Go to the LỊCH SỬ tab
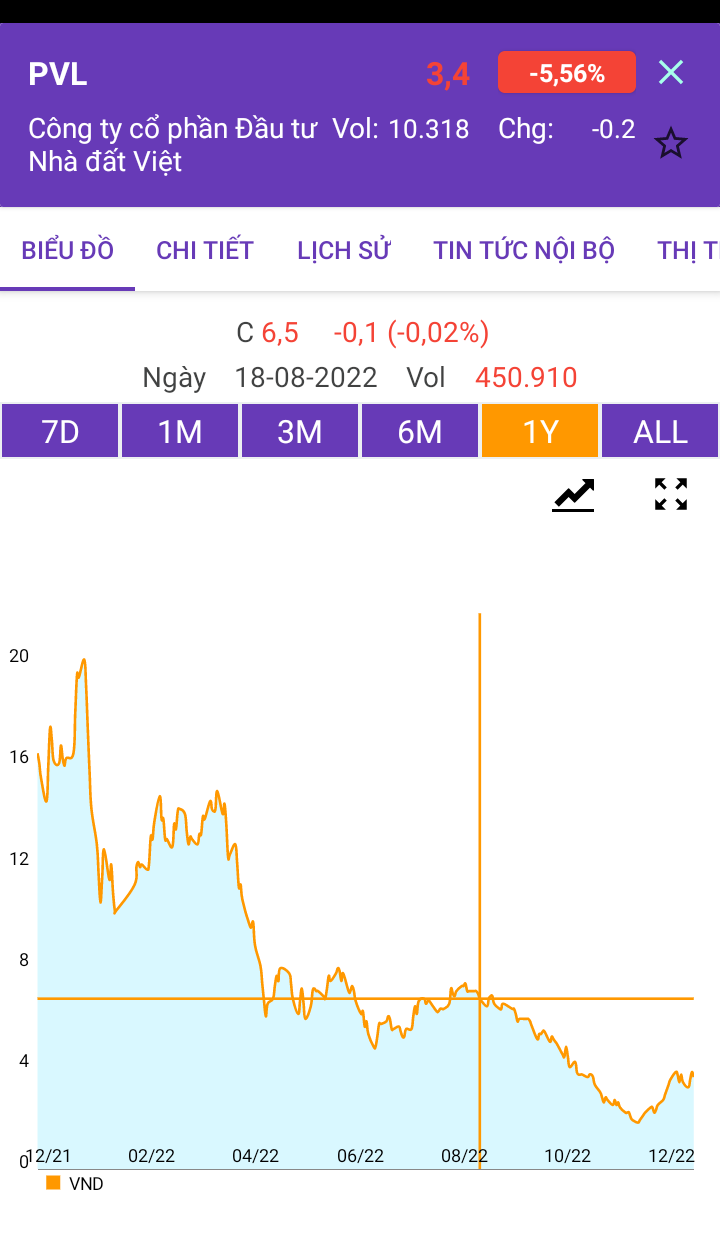The height and width of the screenshot is (1239, 720). 343,250
